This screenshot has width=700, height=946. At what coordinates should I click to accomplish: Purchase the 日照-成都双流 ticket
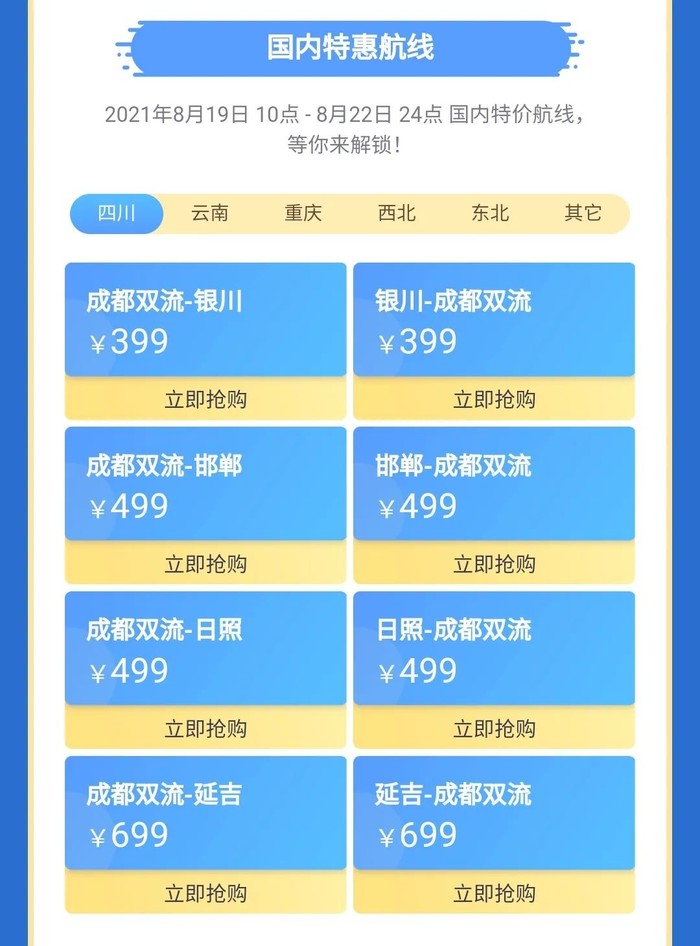[494, 729]
